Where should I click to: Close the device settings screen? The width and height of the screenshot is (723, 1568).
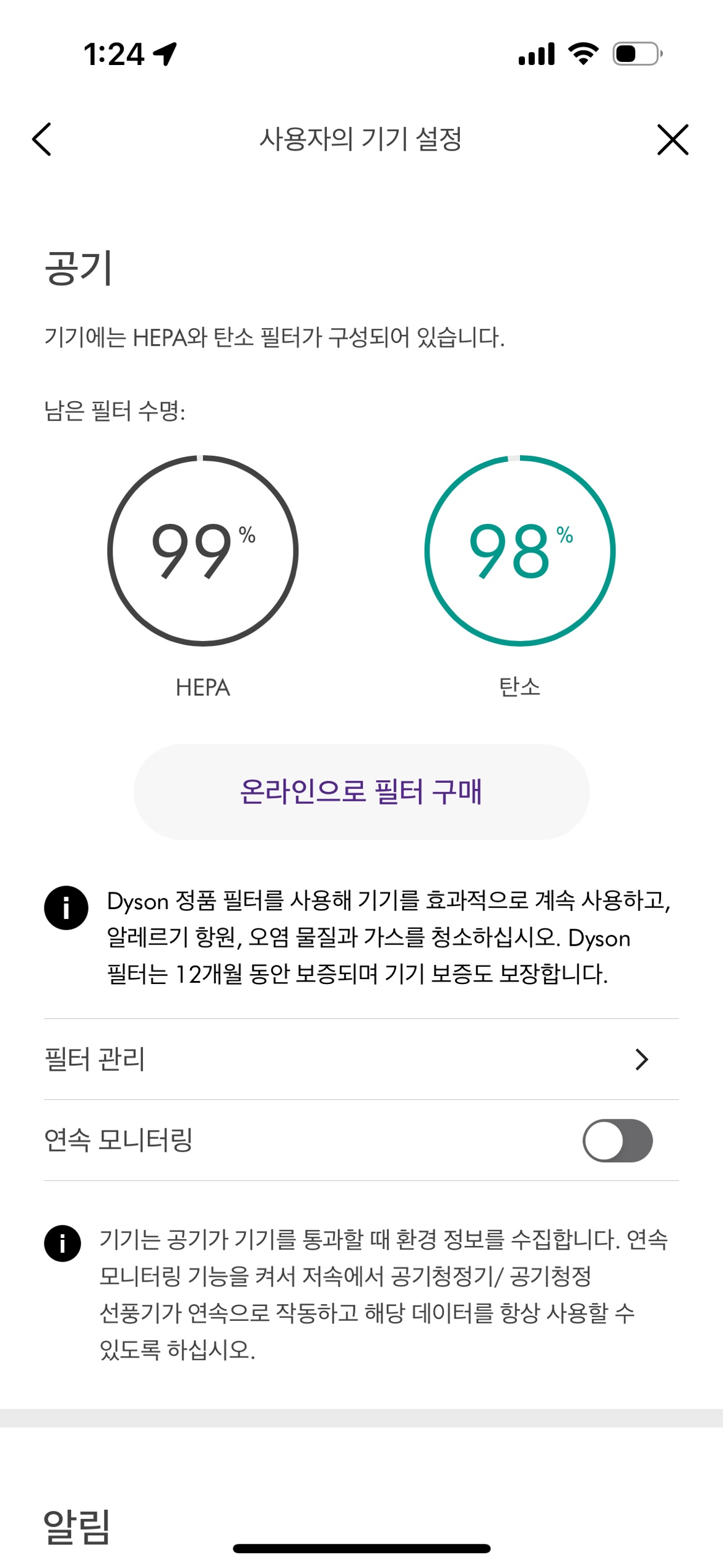(x=672, y=139)
